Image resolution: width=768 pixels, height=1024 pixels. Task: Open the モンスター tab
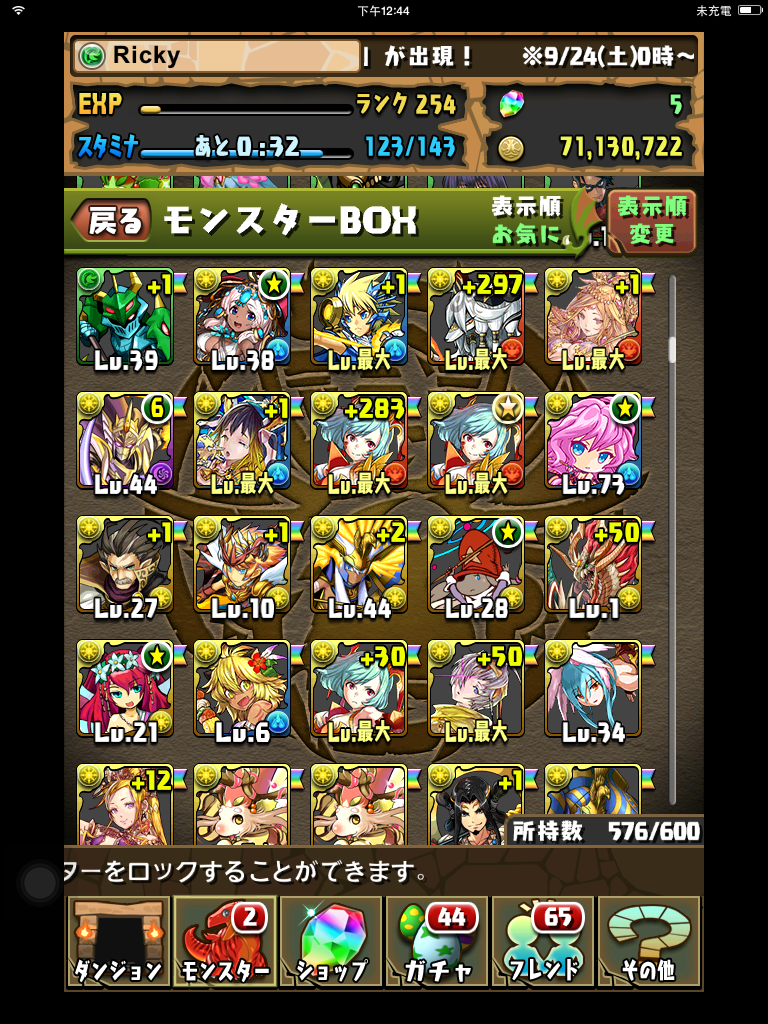[x=224, y=941]
